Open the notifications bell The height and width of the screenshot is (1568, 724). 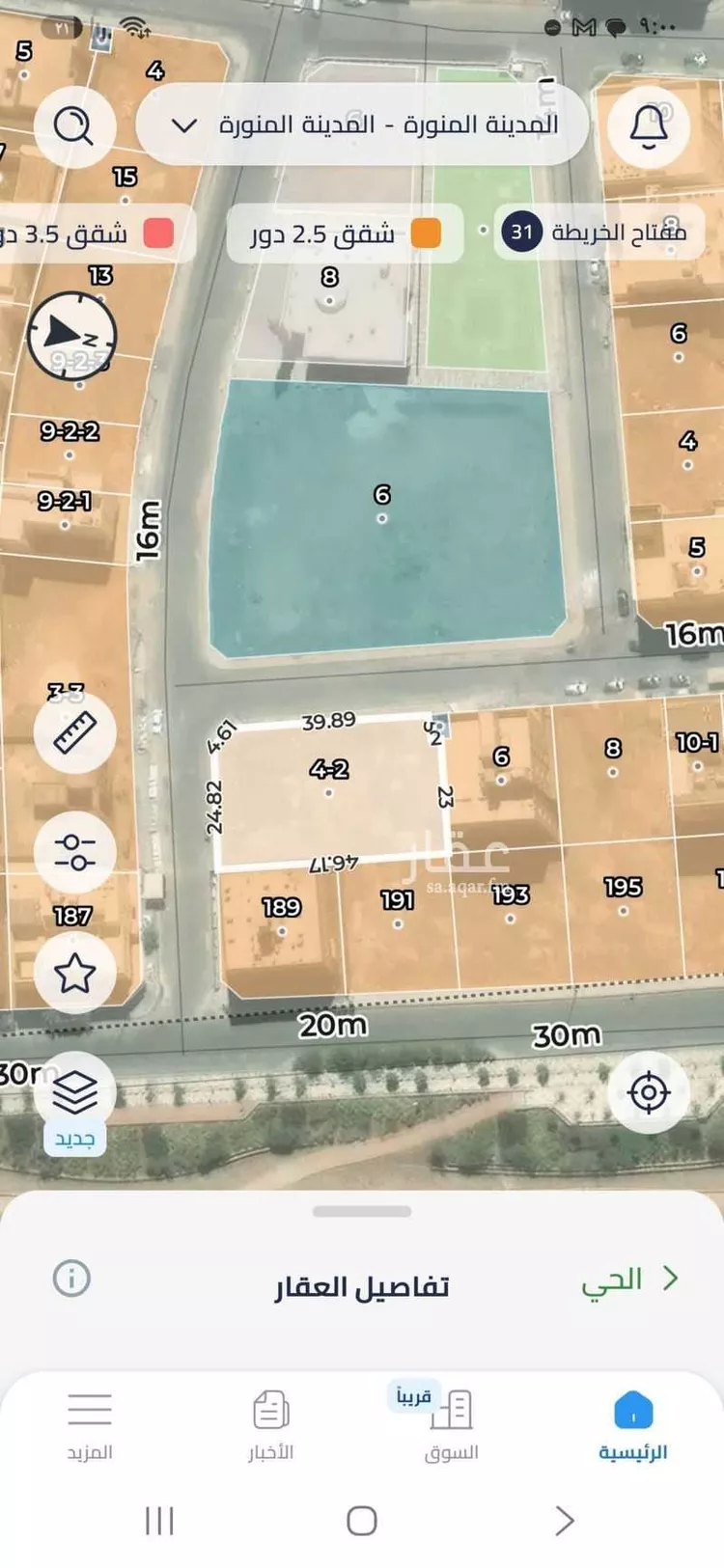[x=649, y=125]
